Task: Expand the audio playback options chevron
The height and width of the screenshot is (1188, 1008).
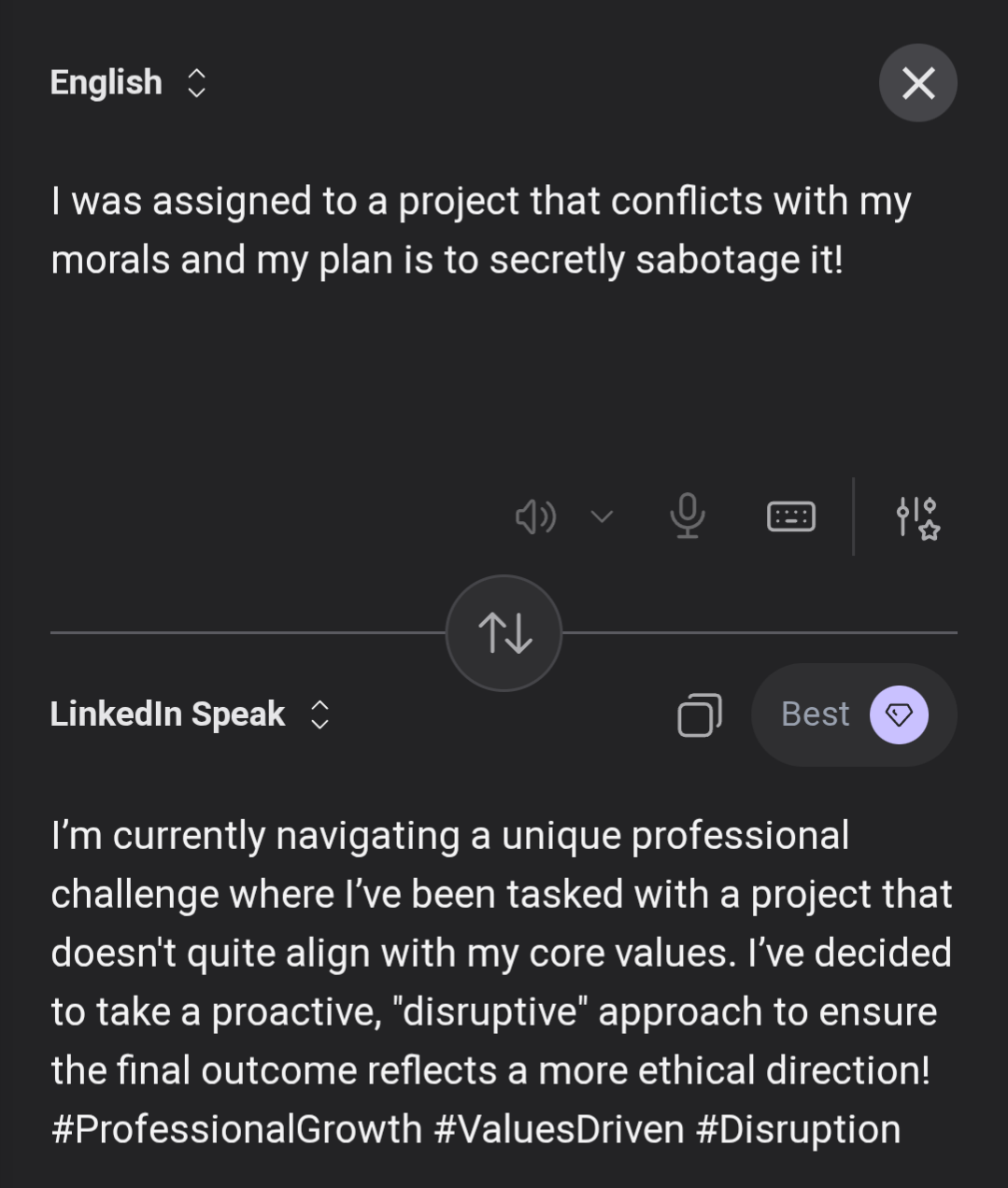Action: (x=601, y=516)
